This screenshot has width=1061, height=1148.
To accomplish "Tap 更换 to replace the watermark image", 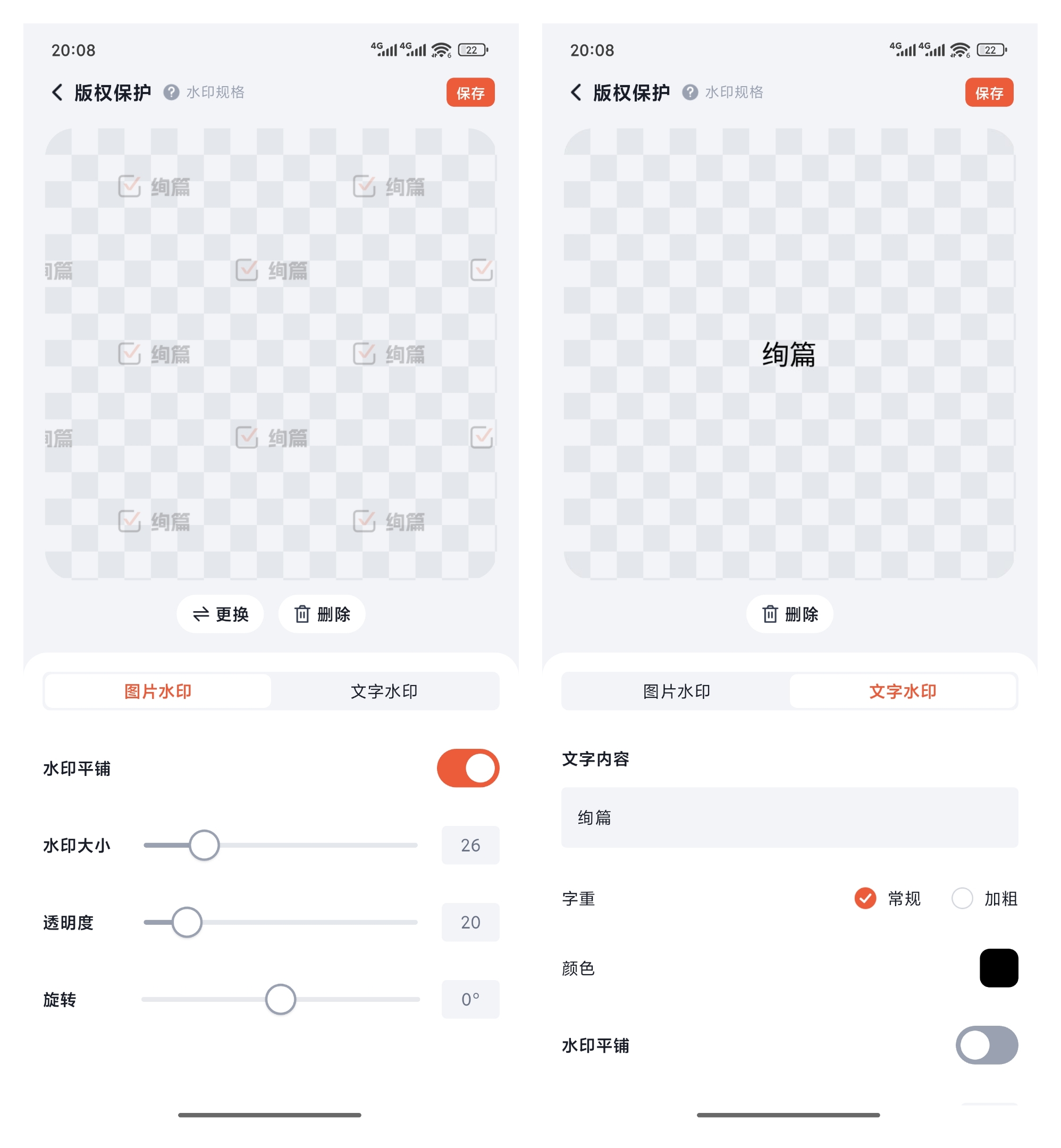I will click(220, 614).
